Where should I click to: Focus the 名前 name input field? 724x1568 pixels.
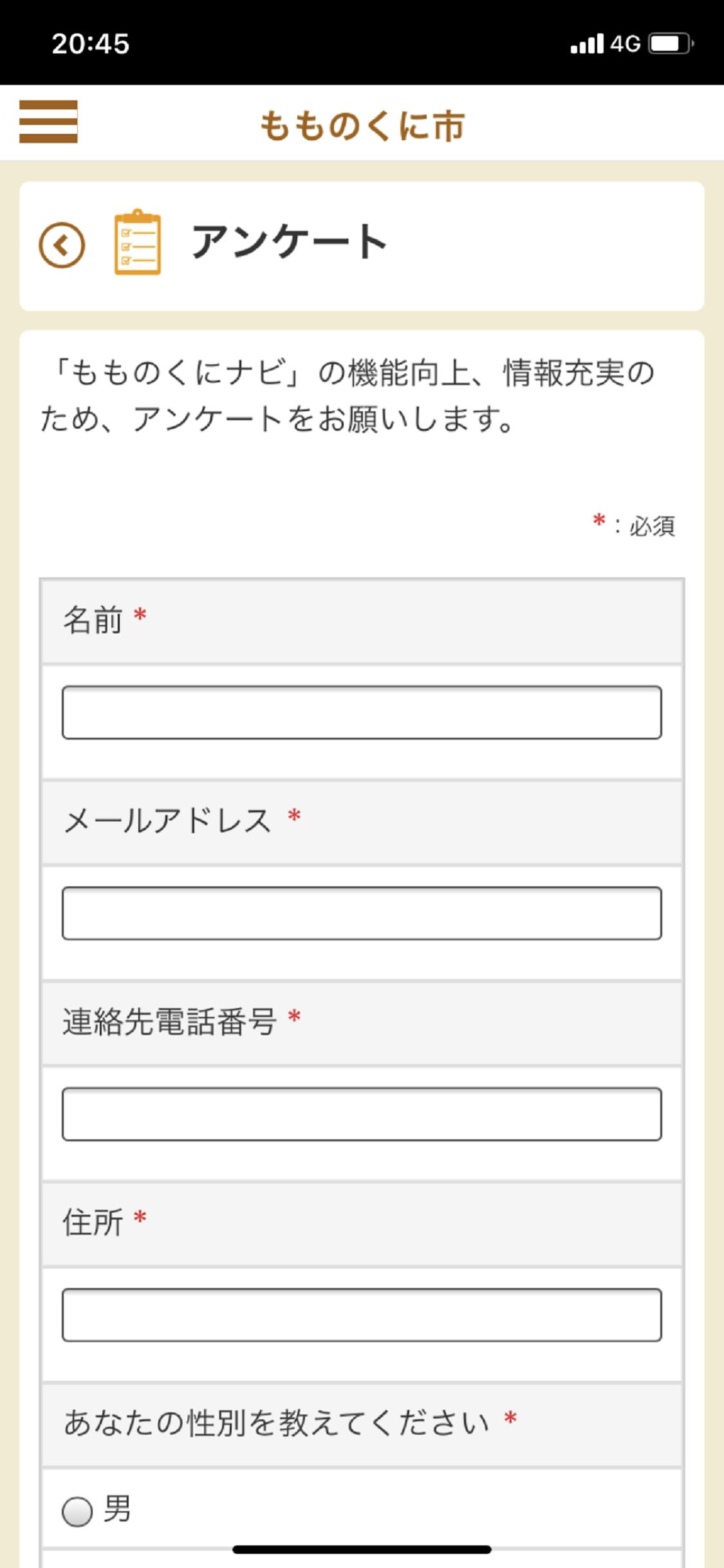tap(362, 713)
